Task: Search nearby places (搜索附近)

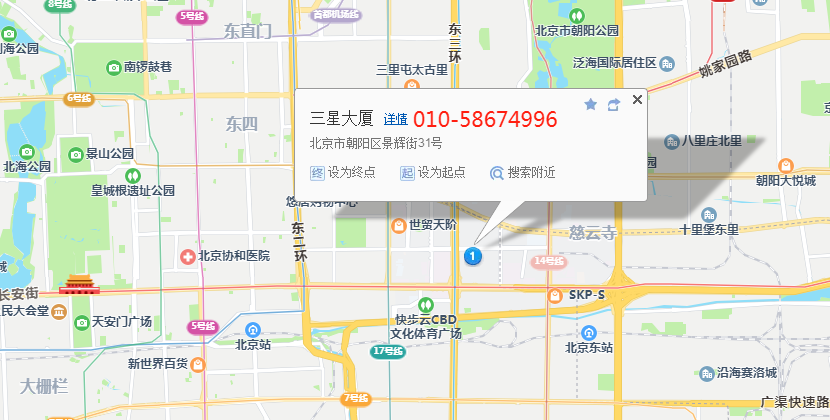Action: (522, 172)
